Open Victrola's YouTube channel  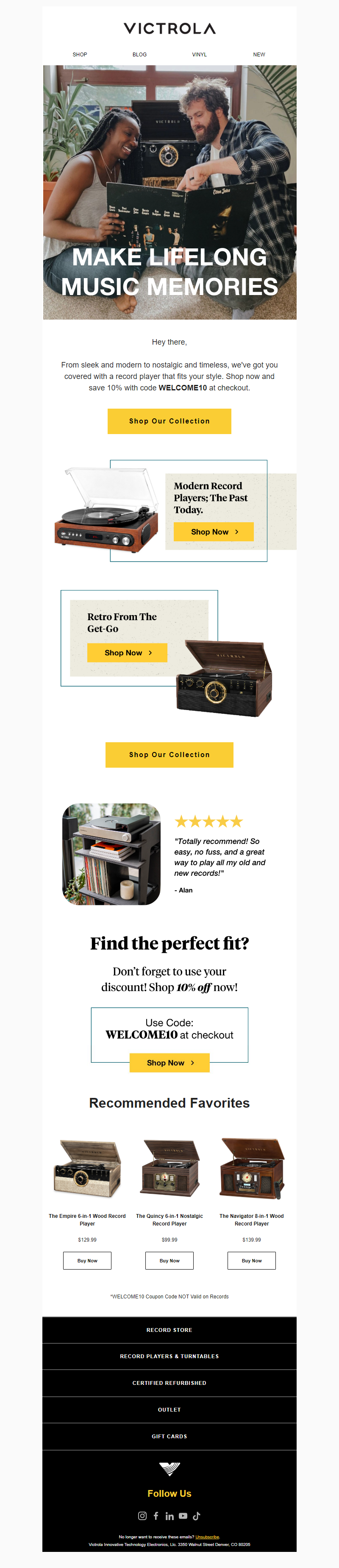coord(183,1516)
